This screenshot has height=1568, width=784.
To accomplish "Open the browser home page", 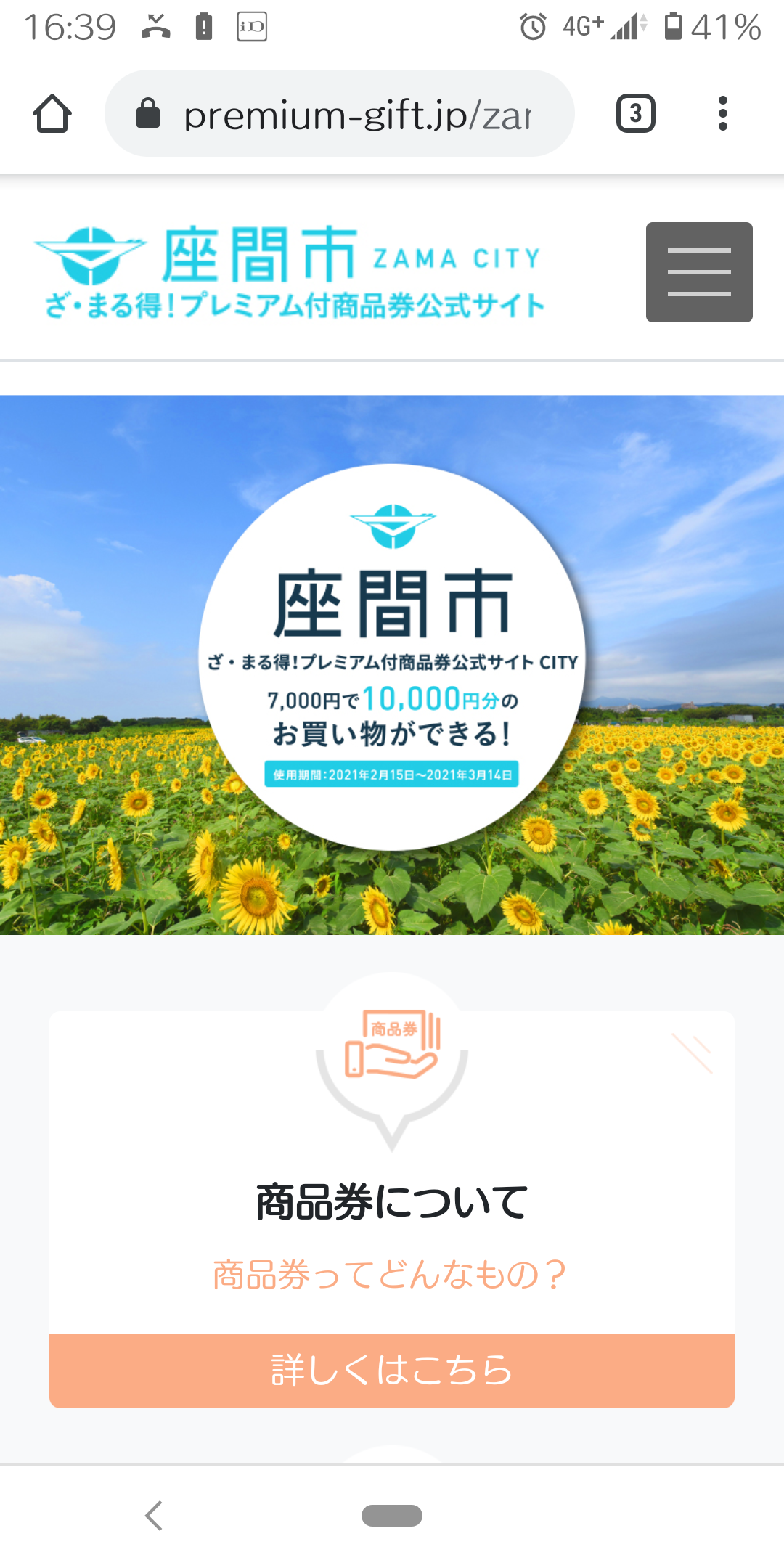I will click(52, 114).
